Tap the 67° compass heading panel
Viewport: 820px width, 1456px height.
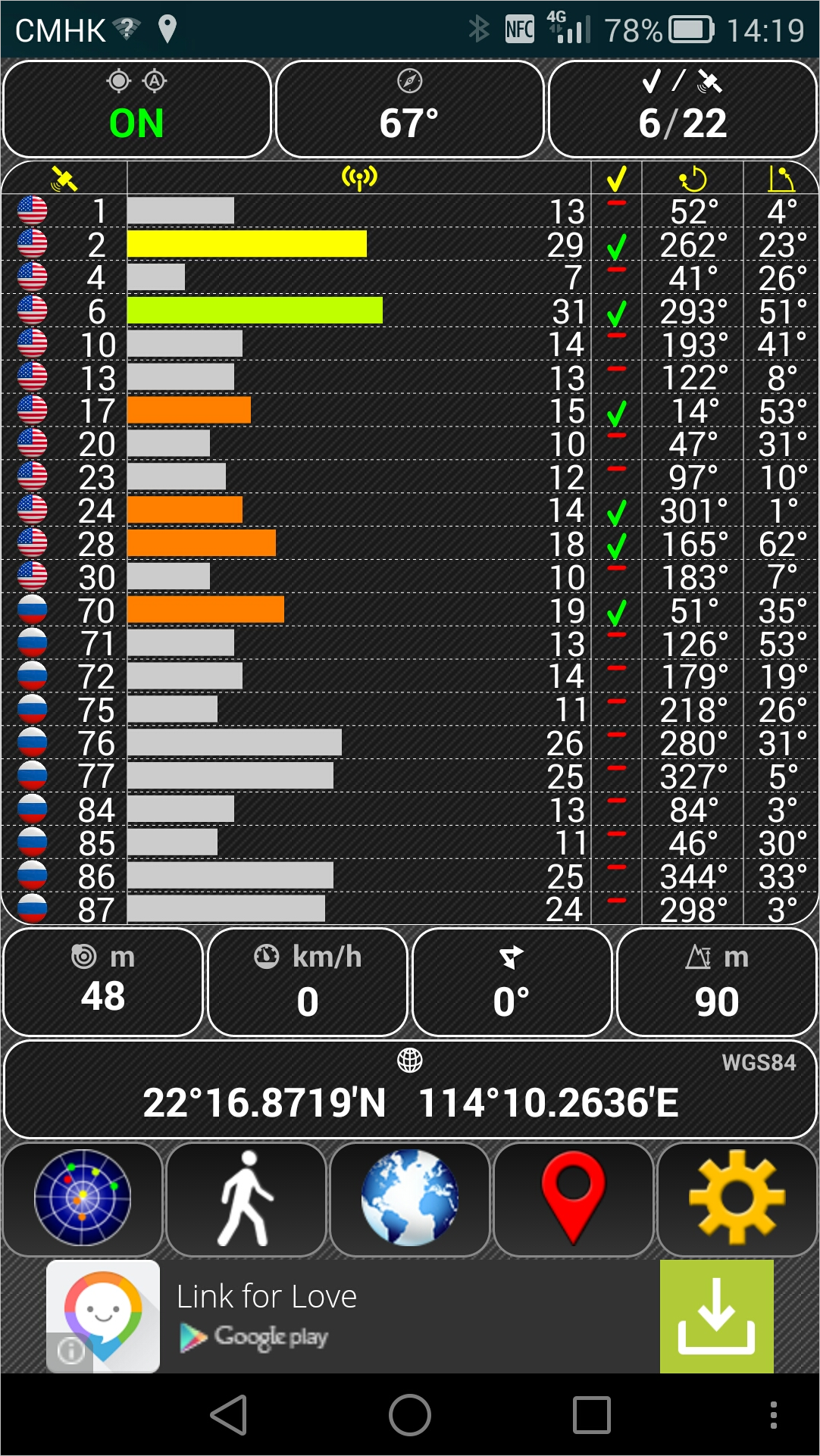tap(410, 109)
